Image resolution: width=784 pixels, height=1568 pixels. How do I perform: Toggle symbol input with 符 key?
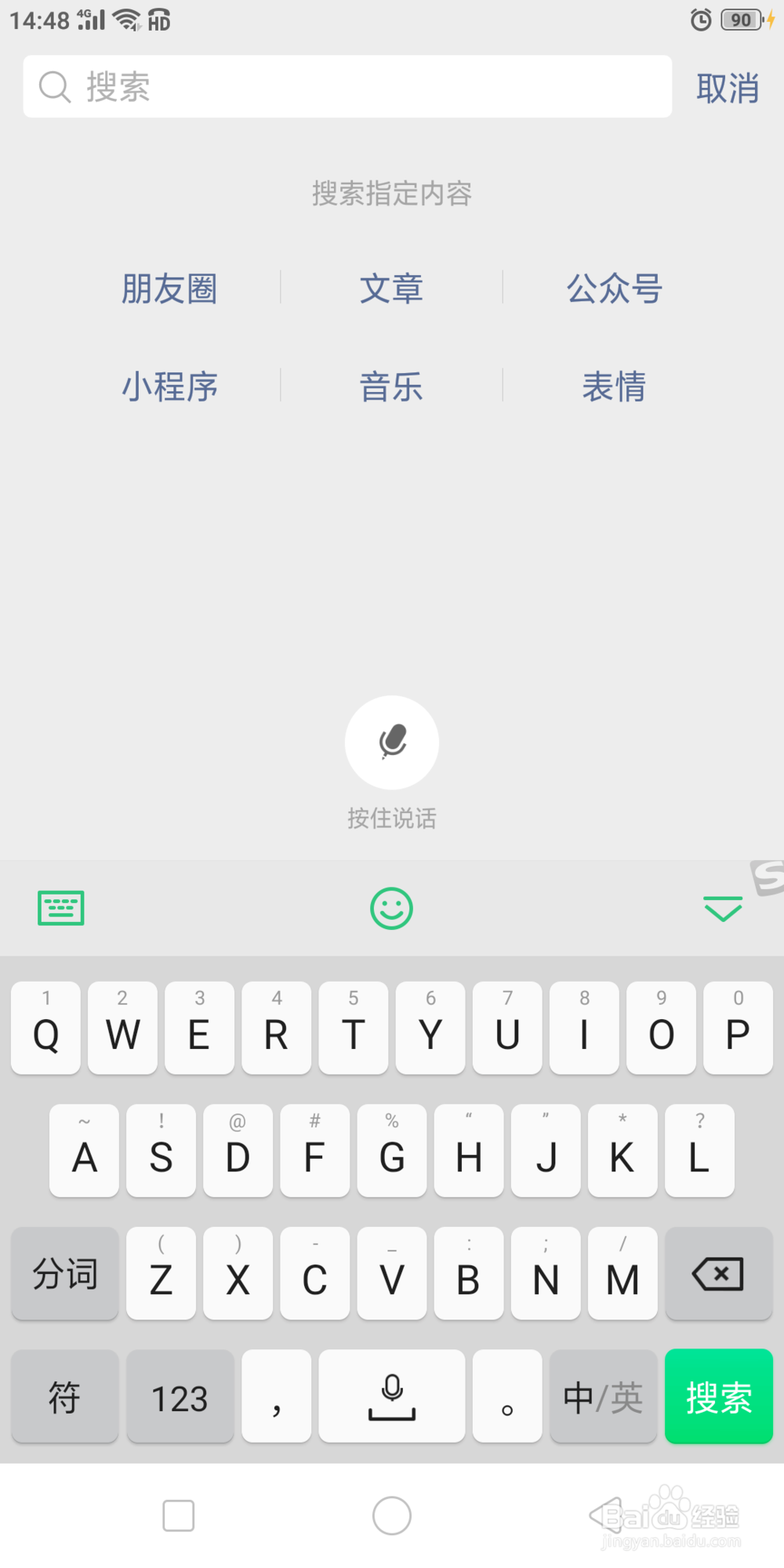pyautogui.click(x=64, y=1396)
